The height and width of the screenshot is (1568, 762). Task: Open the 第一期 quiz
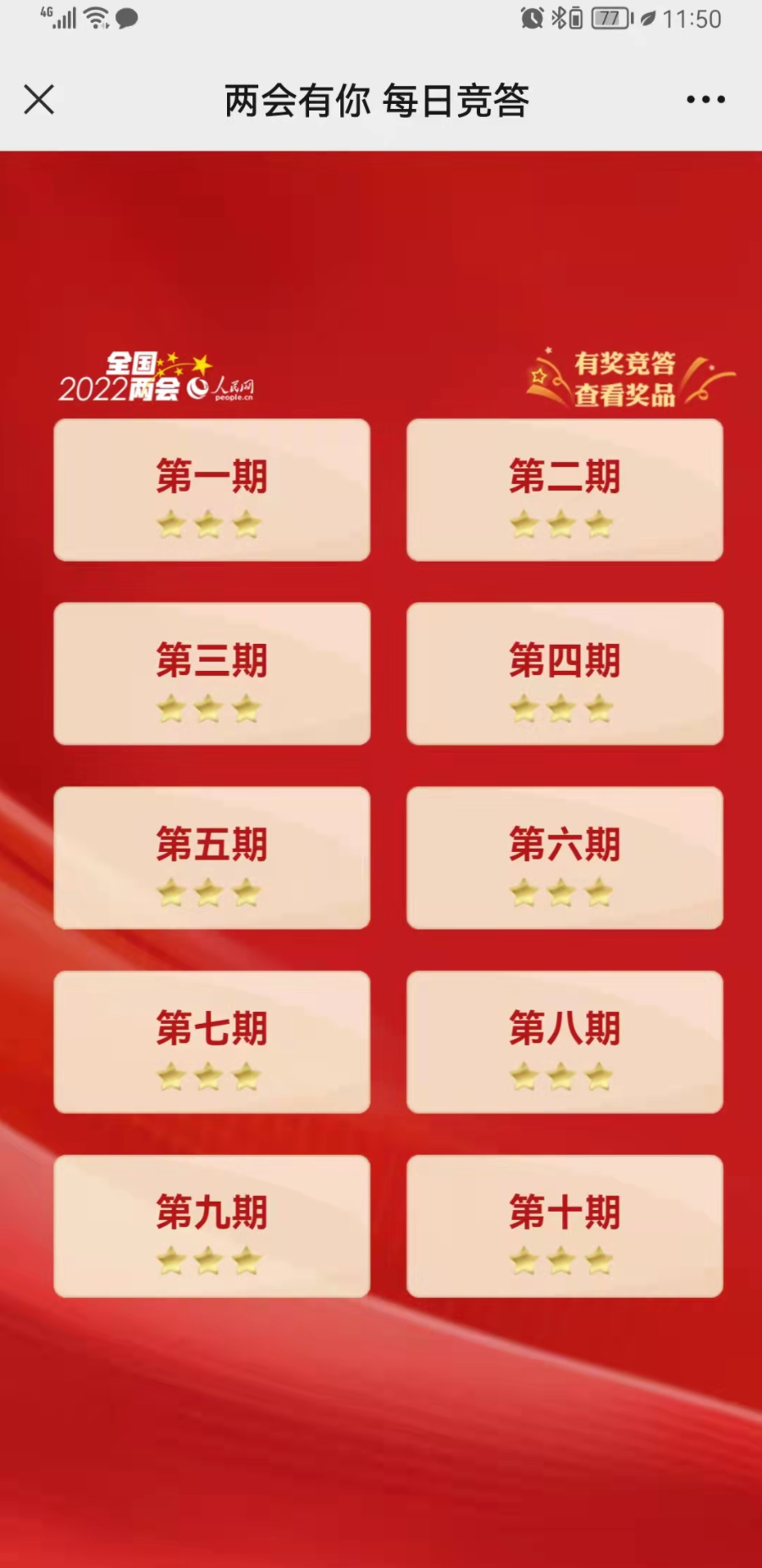[x=212, y=490]
